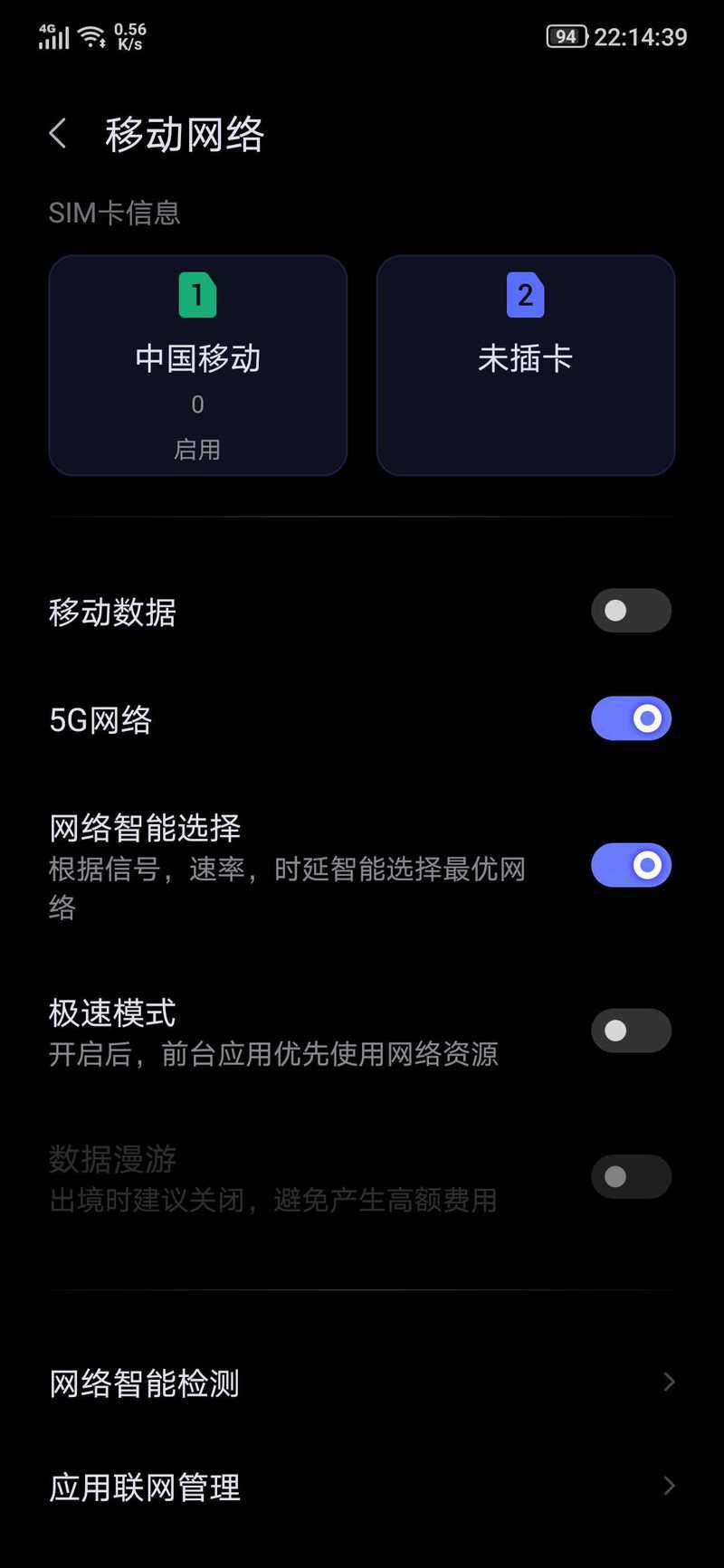Go back from 移动网络 page

[58, 134]
